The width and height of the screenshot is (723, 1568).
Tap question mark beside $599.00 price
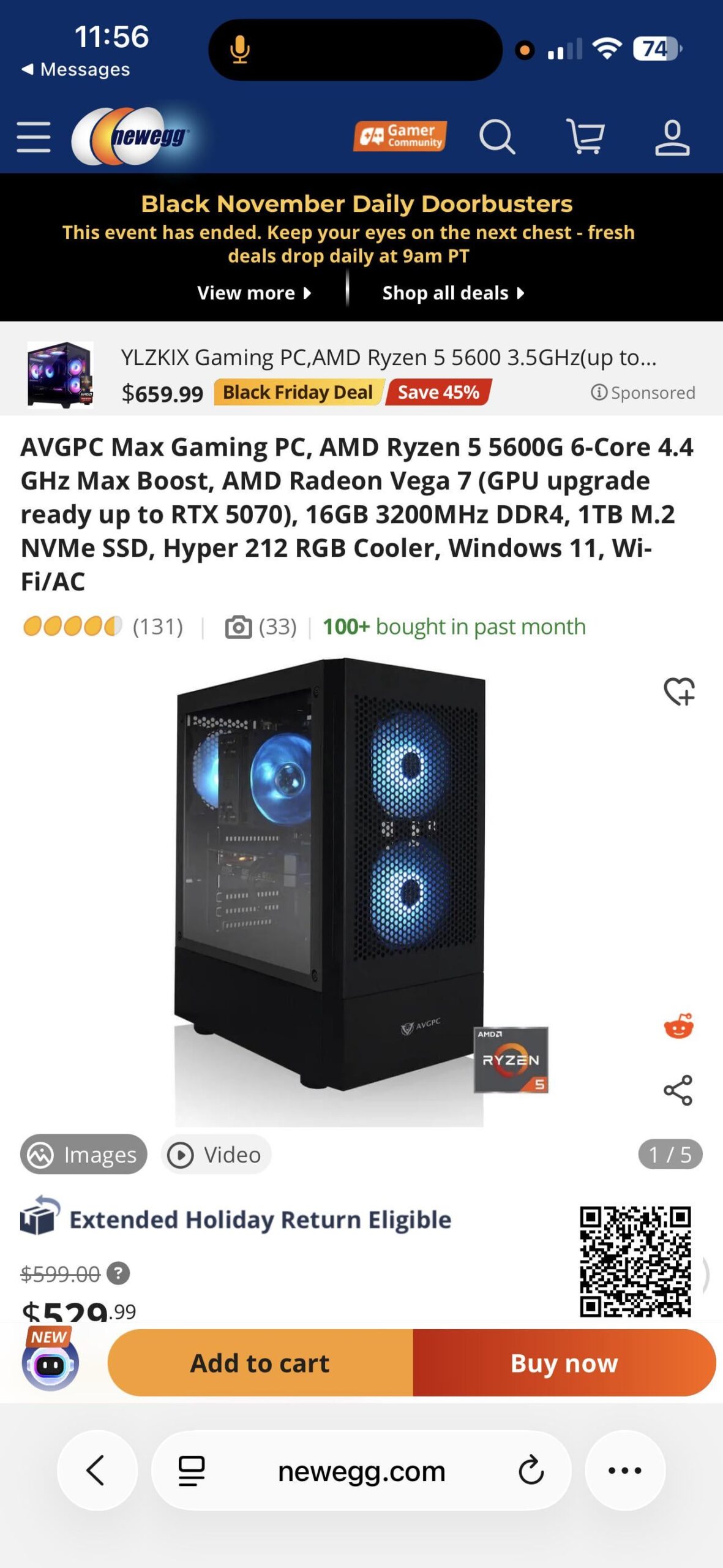click(x=118, y=1273)
